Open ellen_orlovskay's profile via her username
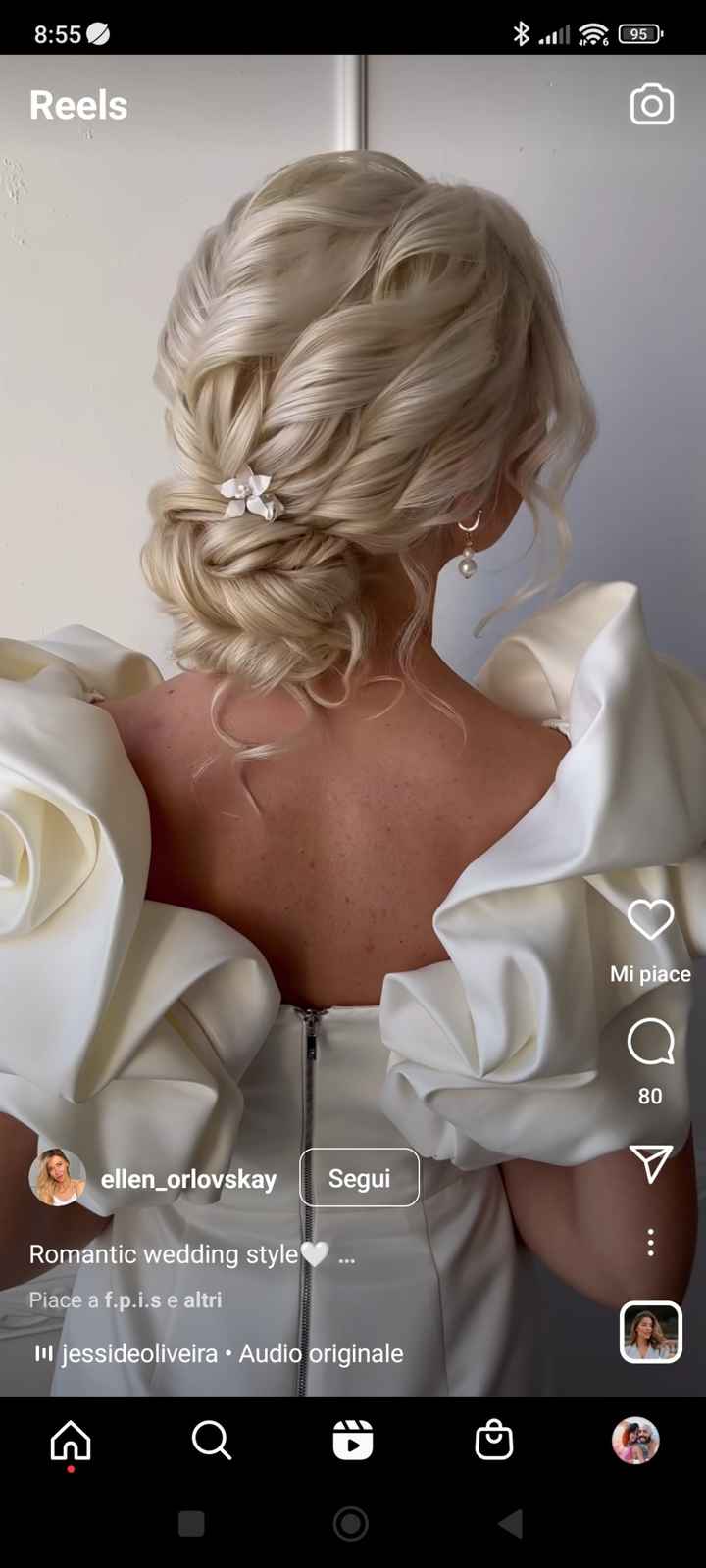This screenshot has height=1568, width=706. (x=188, y=1178)
